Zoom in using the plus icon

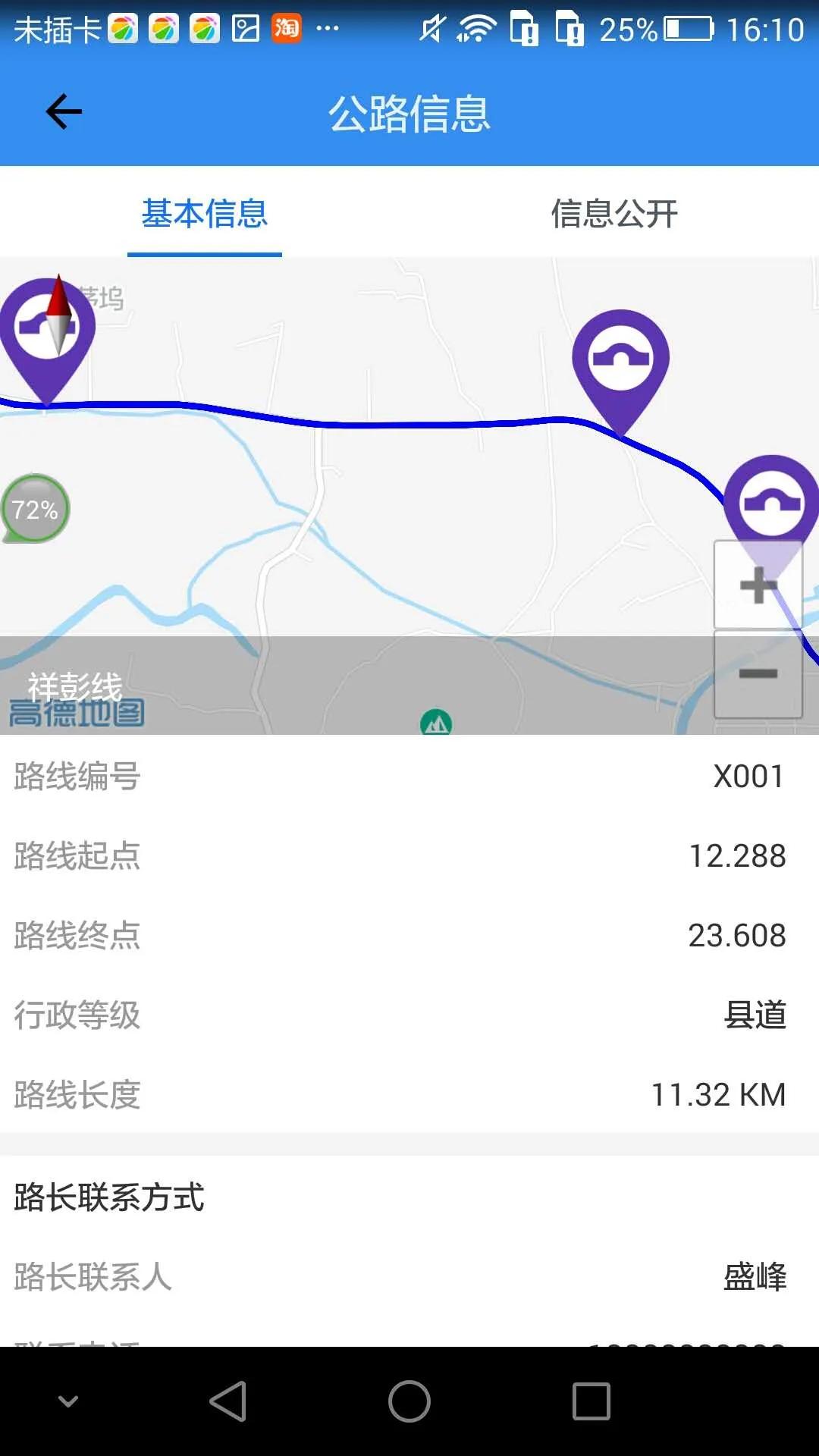pos(757,584)
